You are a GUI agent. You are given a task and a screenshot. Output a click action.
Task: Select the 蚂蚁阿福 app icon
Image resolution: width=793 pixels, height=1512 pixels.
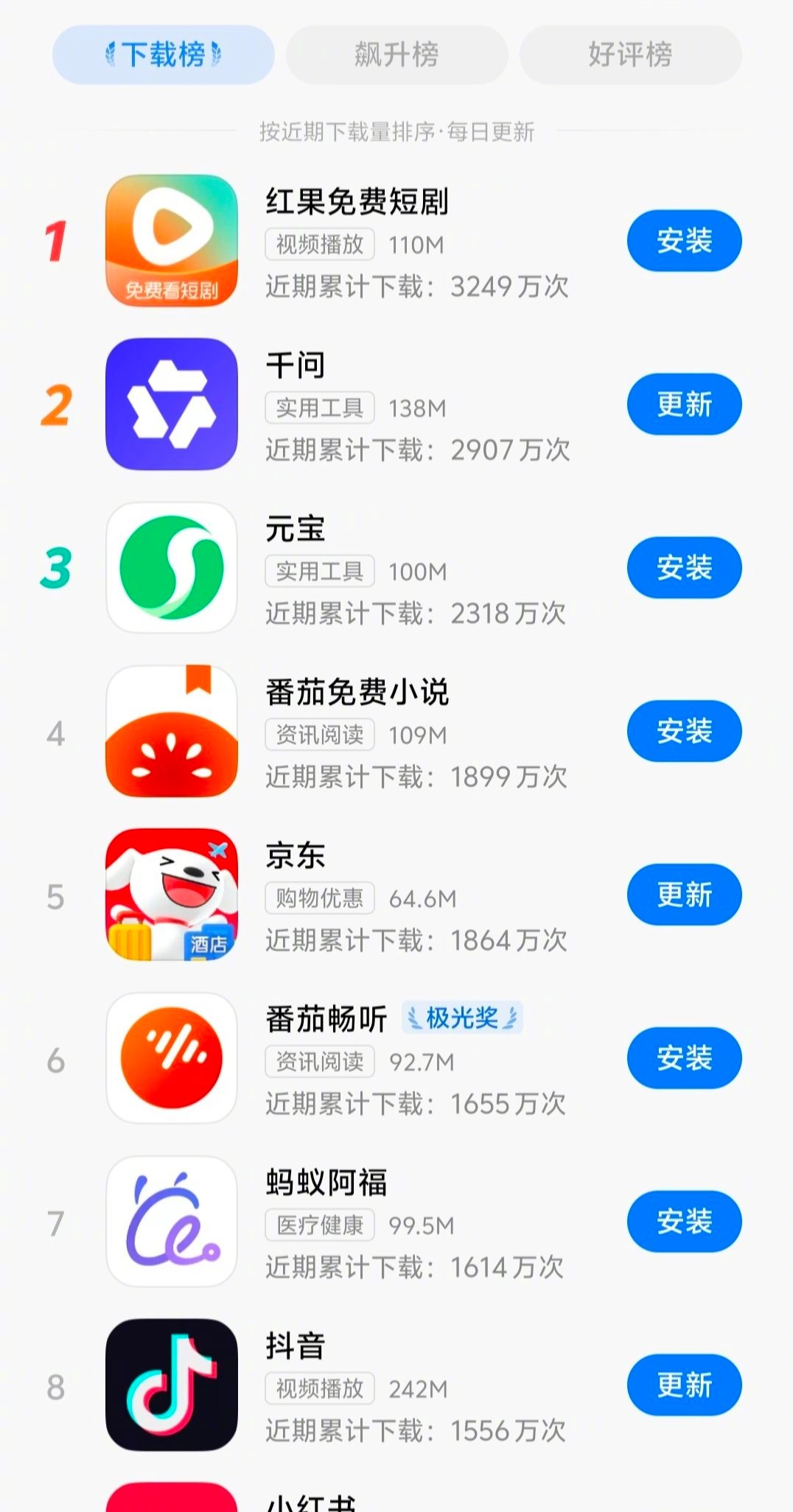coord(171,1221)
